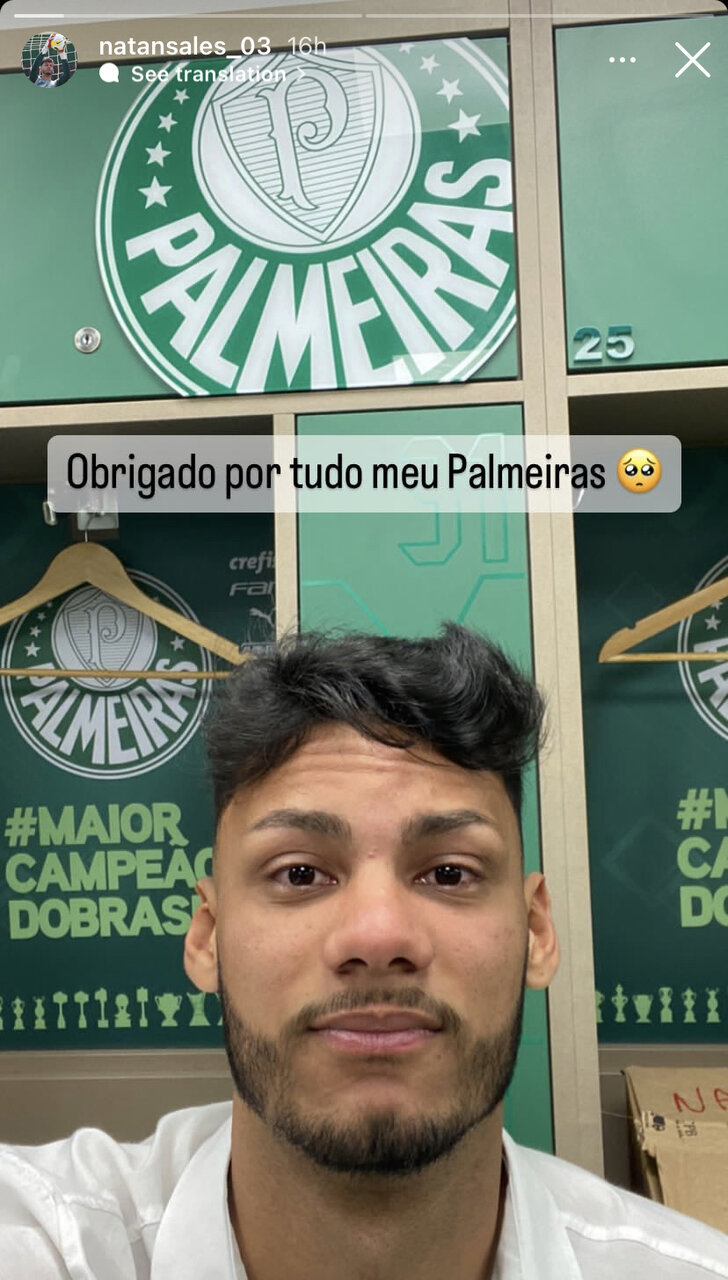
Task: Close the story with the X
Action: click(692, 60)
